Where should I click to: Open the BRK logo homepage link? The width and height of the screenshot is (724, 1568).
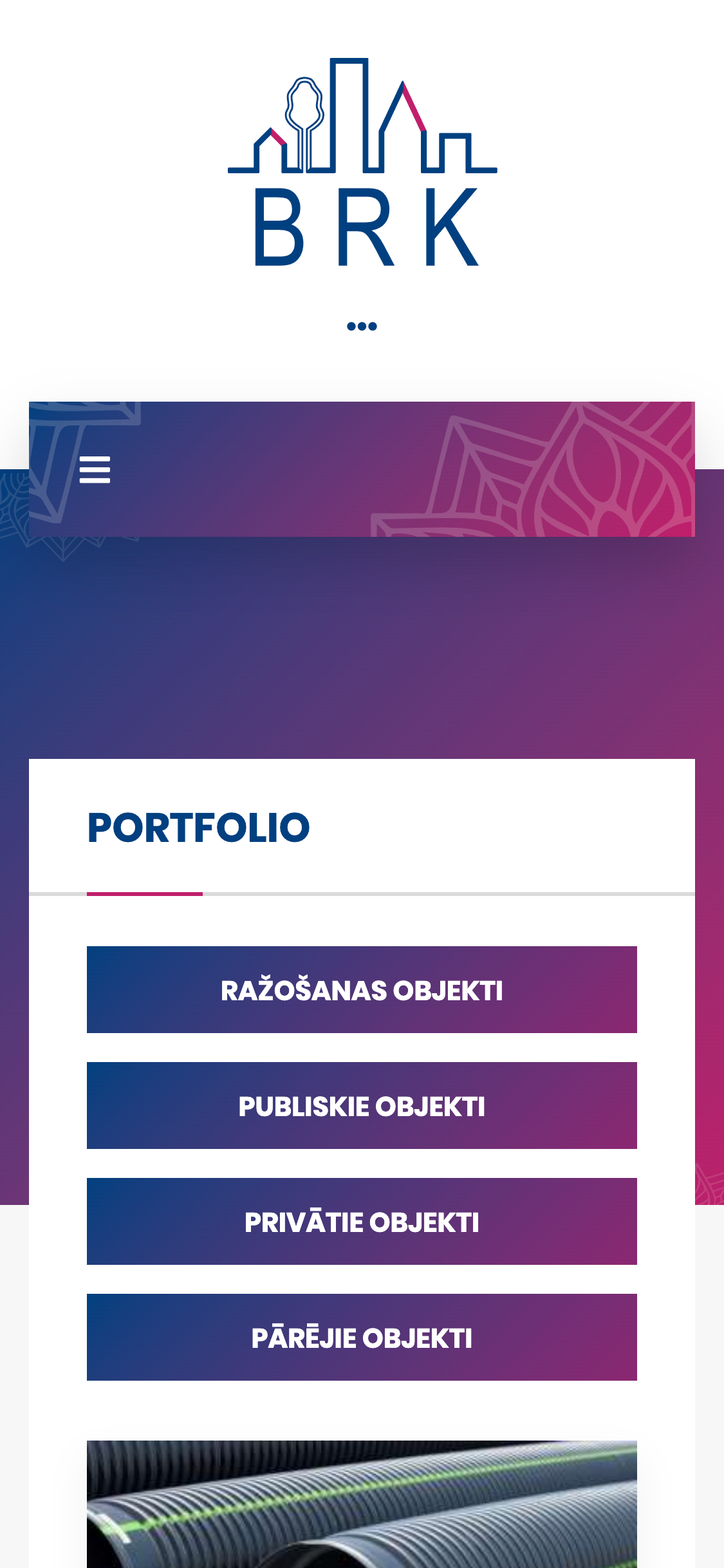(x=362, y=162)
